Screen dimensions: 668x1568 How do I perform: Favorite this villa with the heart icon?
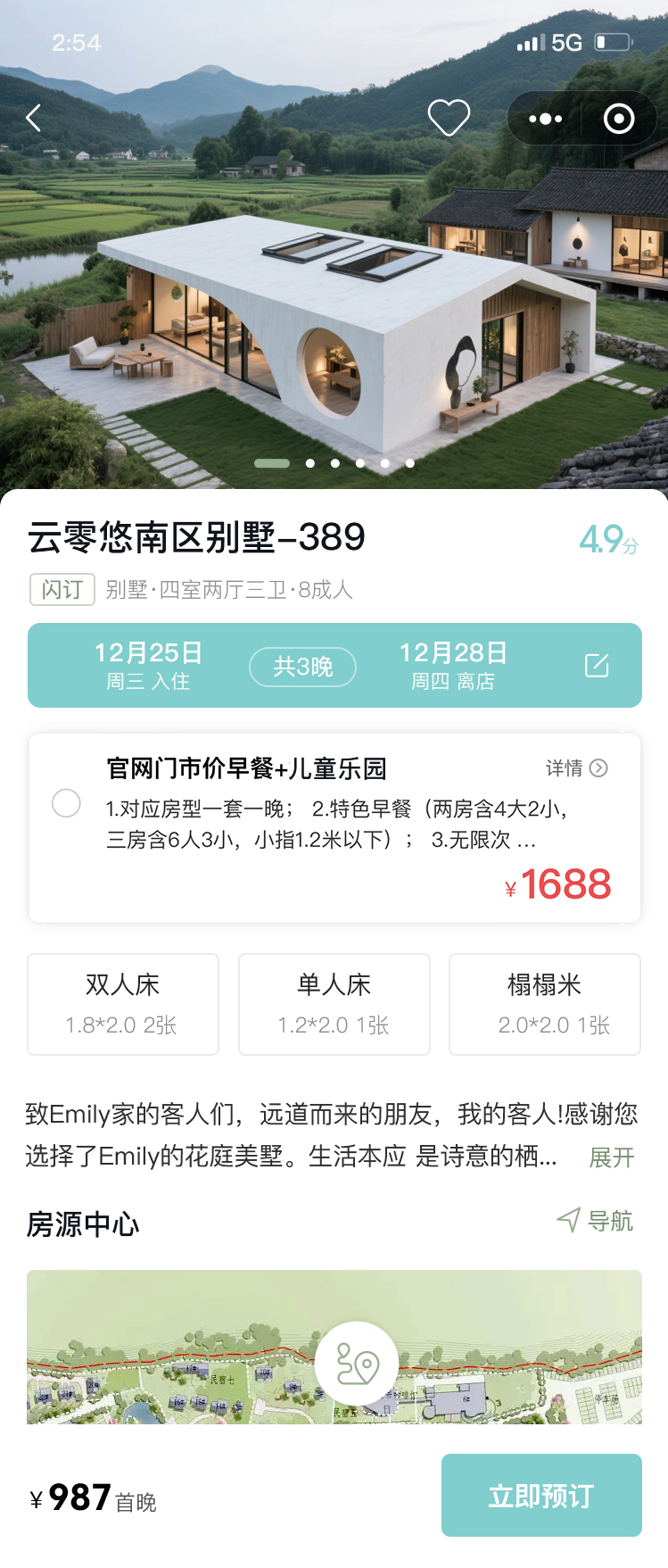click(449, 118)
